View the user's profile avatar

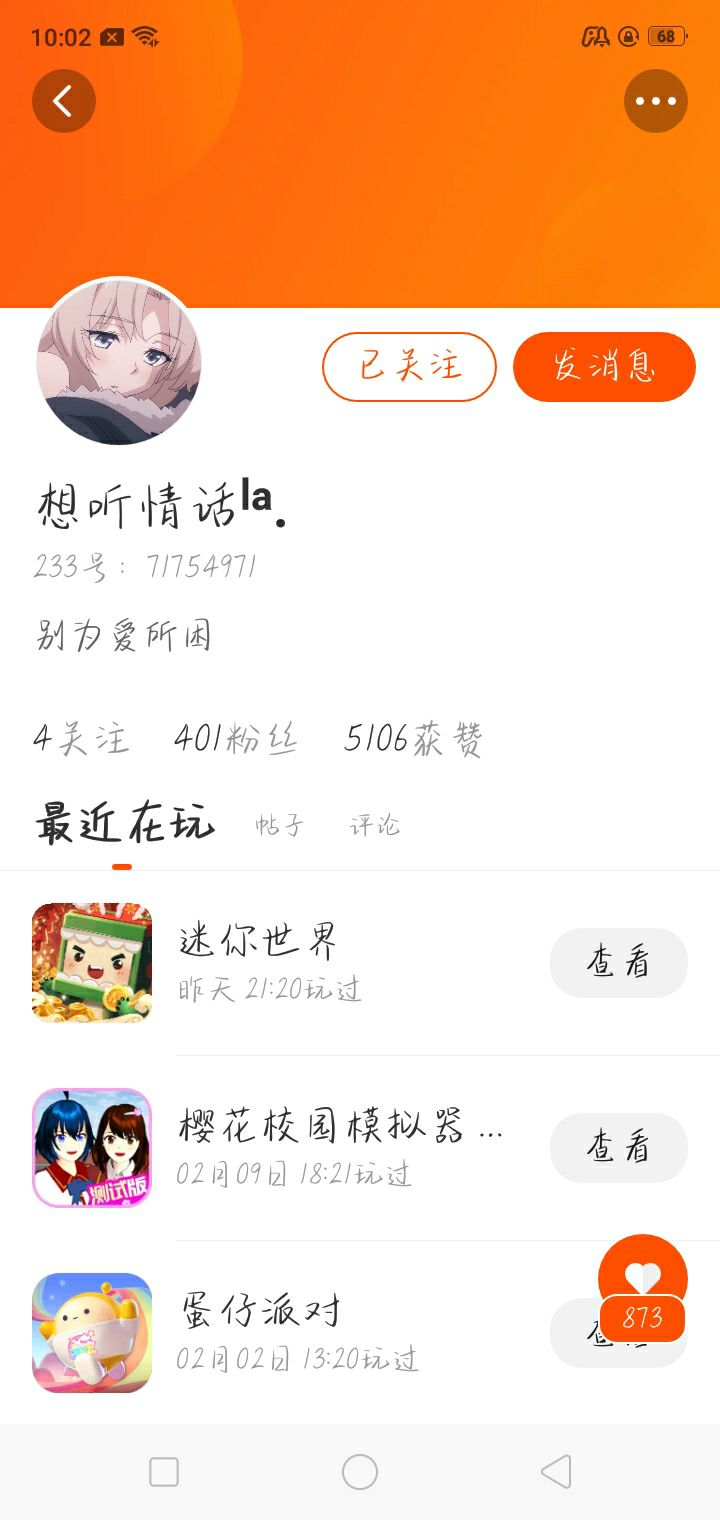coord(119,362)
